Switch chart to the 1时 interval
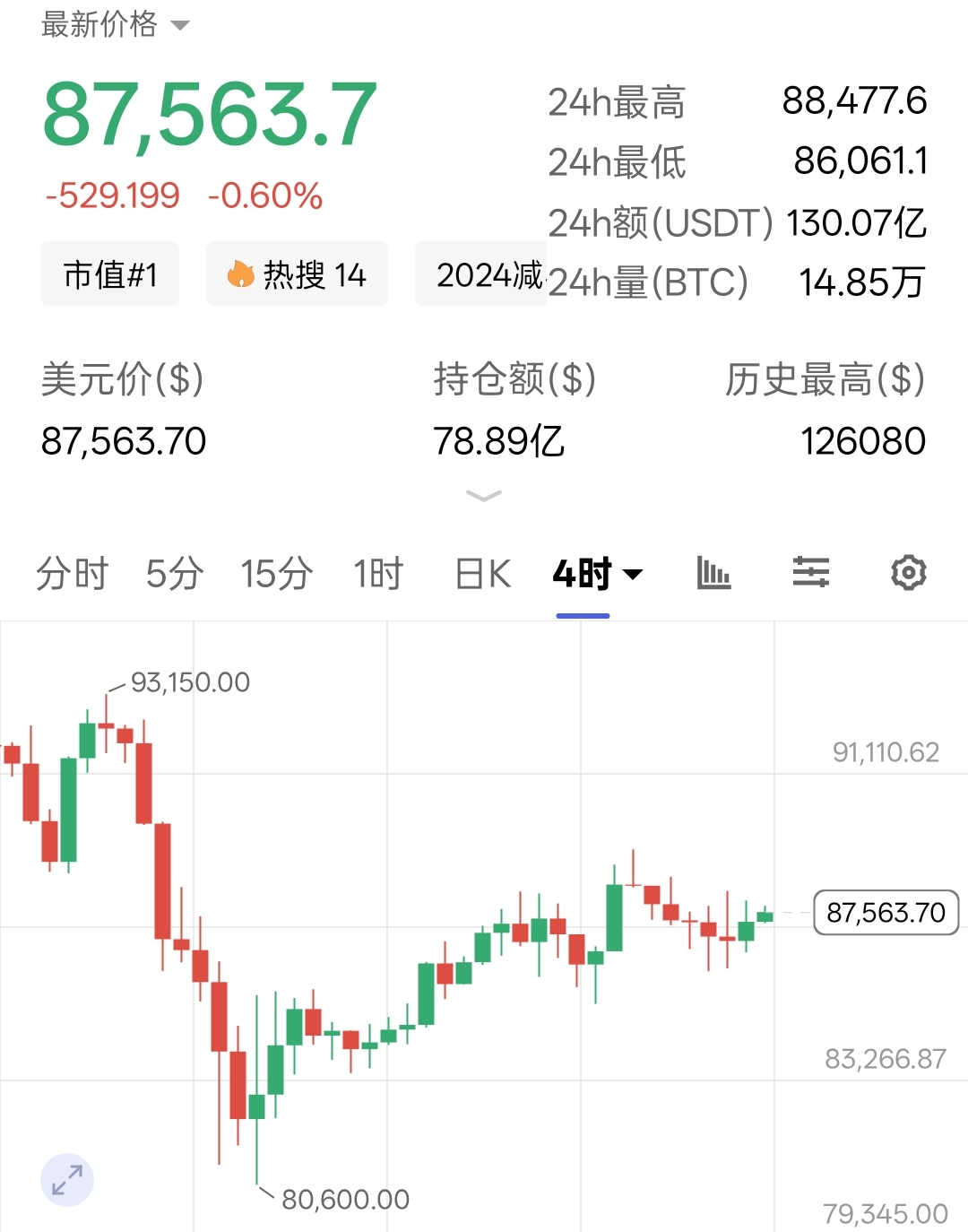Viewport: 968px width, 1232px height. tap(378, 574)
